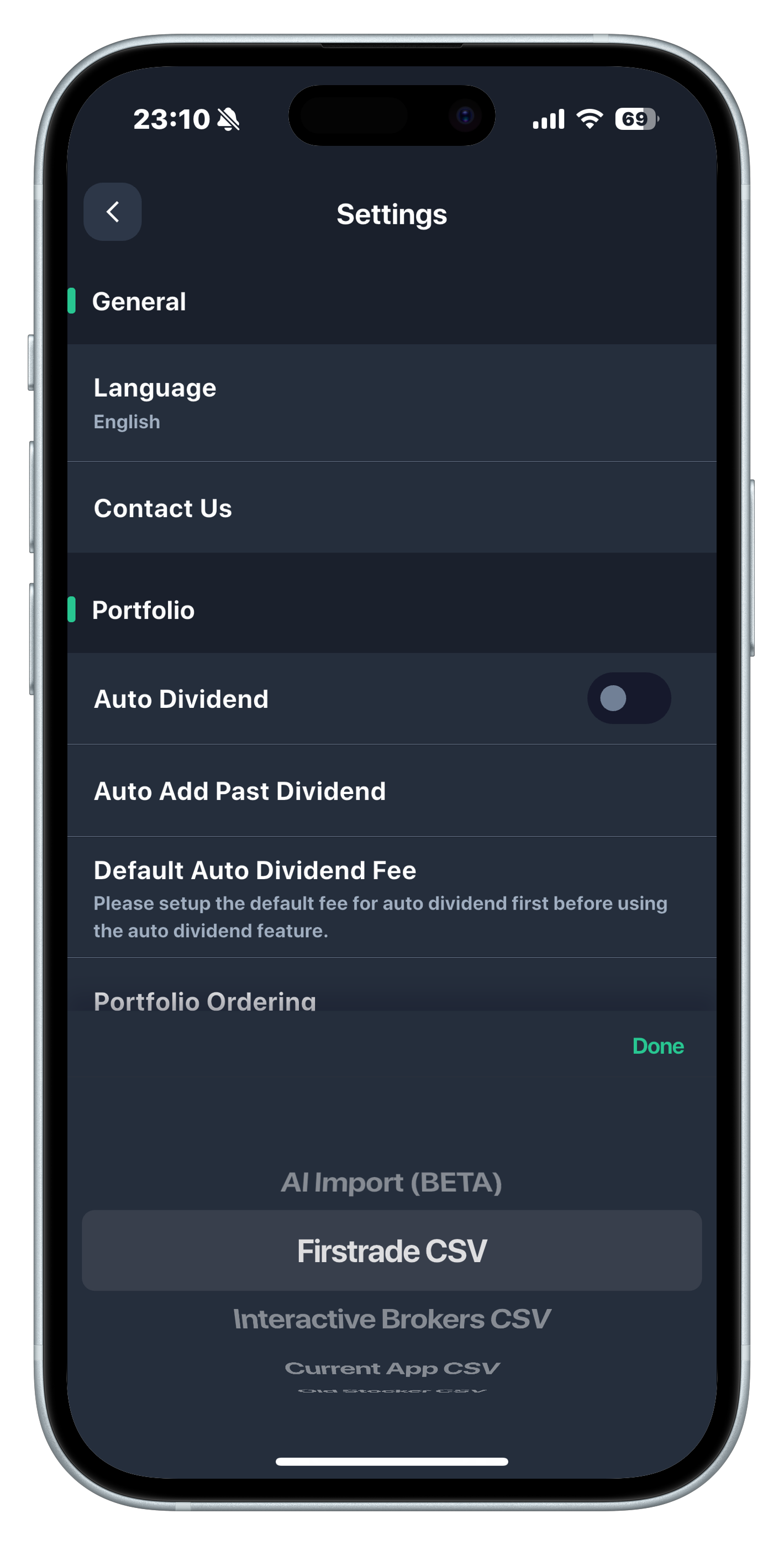Open the Language setting
The image size is (784, 1545).
pos(391,402)
